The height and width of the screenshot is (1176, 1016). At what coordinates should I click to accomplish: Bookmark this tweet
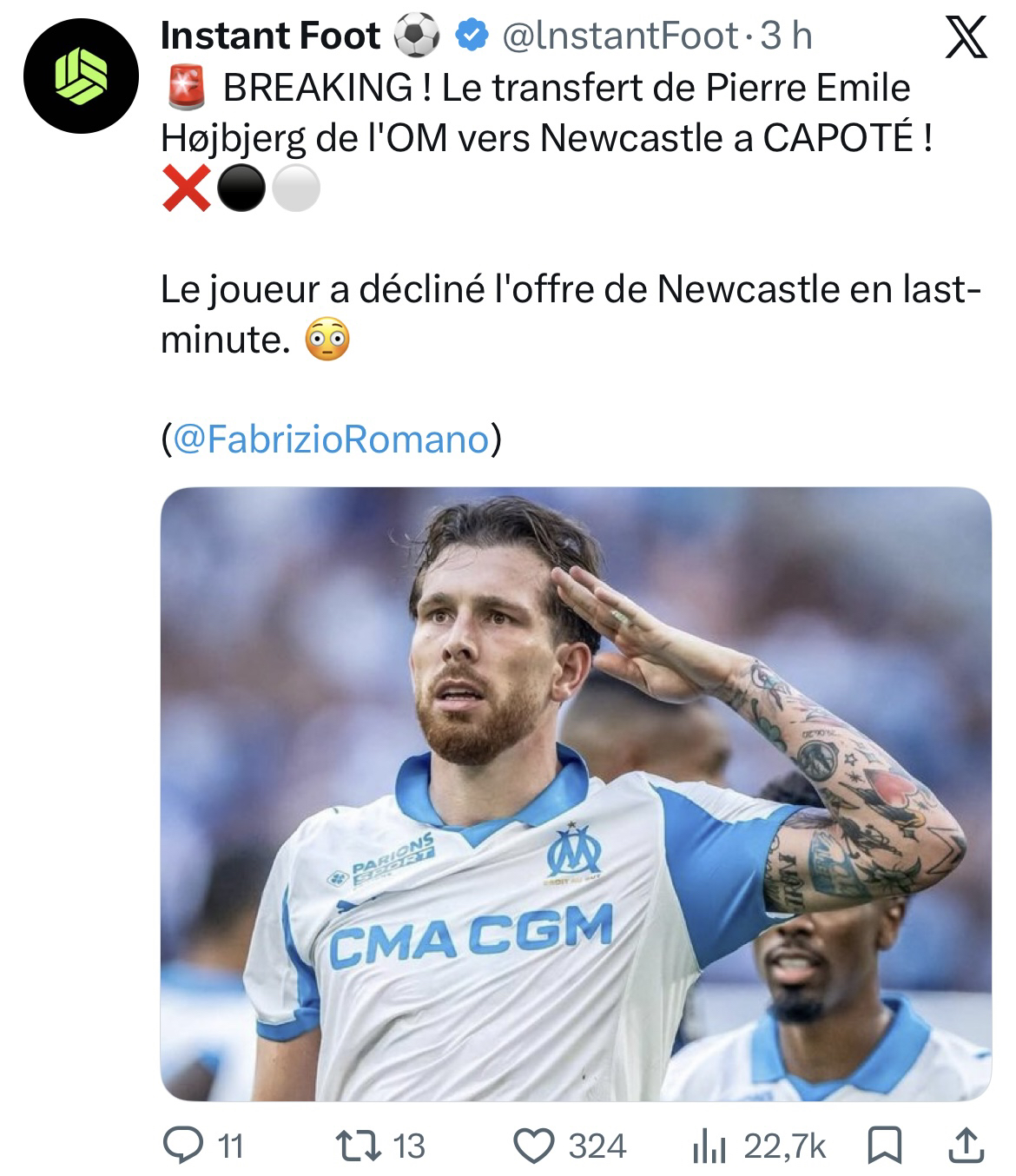pyautogui.click(x=885, y=1147)
